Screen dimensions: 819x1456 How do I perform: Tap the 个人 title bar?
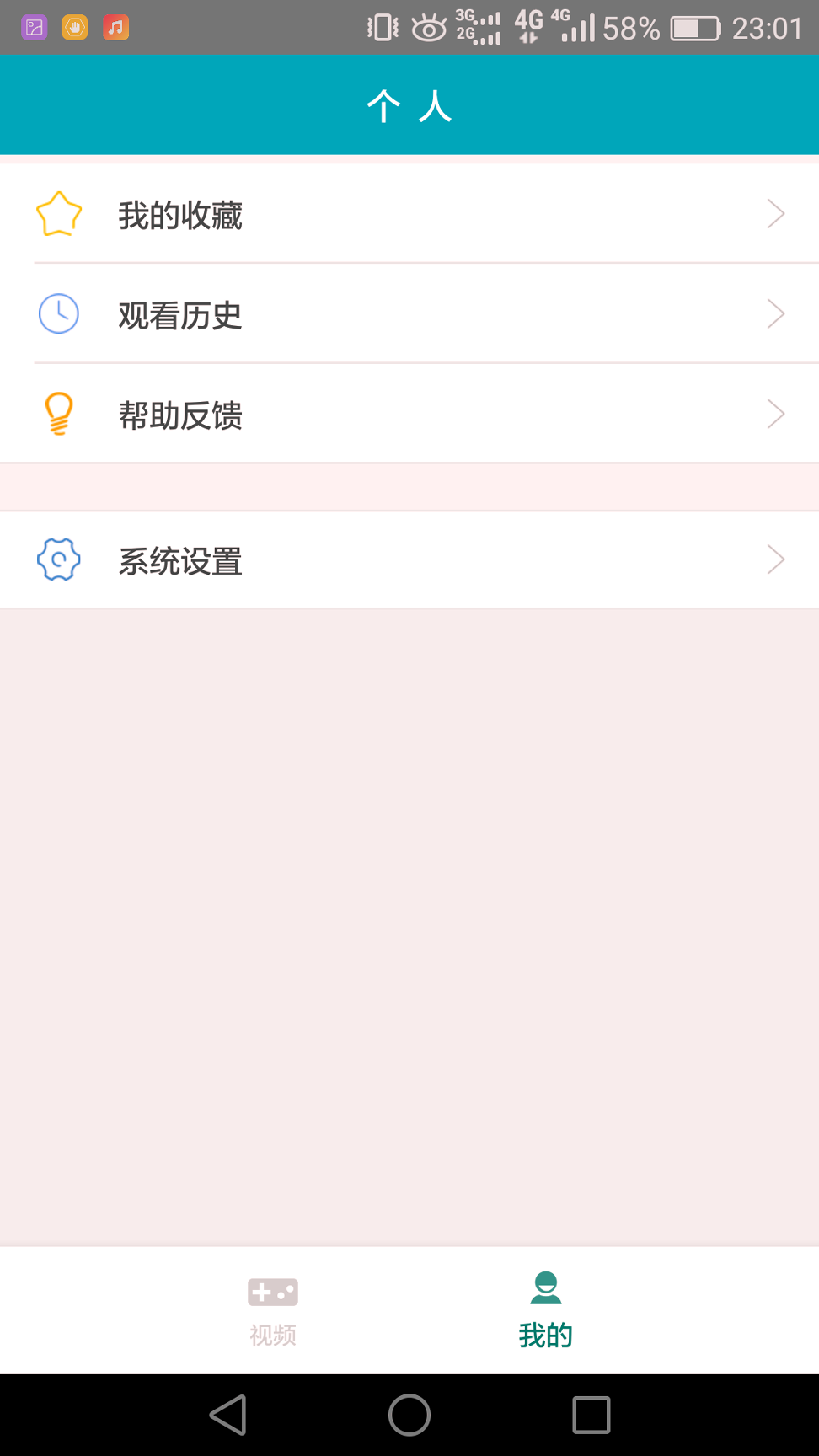[x=409, y=104]
